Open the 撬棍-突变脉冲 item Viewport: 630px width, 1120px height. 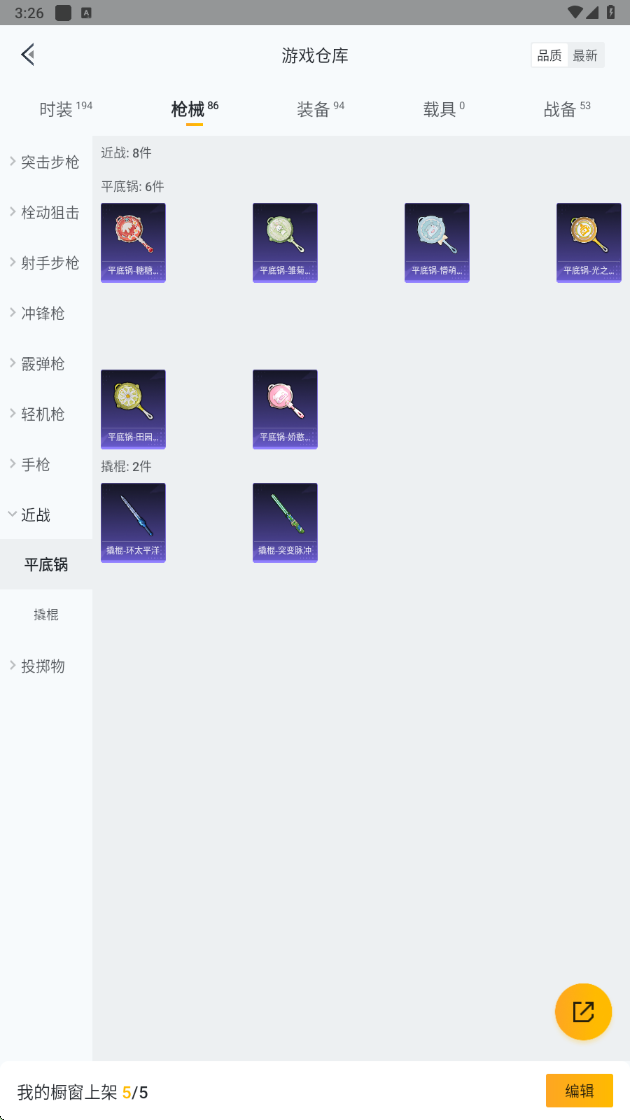(x=285, y=523)
